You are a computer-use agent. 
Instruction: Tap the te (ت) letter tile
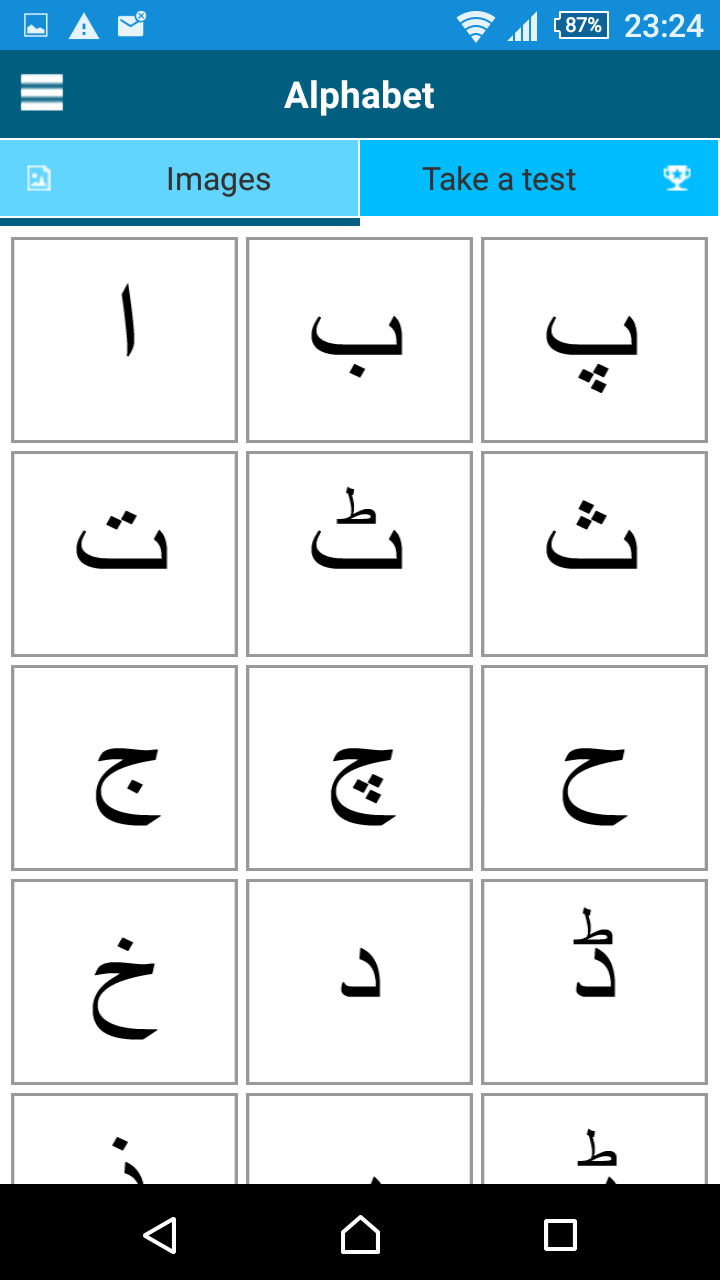click(x=124, y=554)
